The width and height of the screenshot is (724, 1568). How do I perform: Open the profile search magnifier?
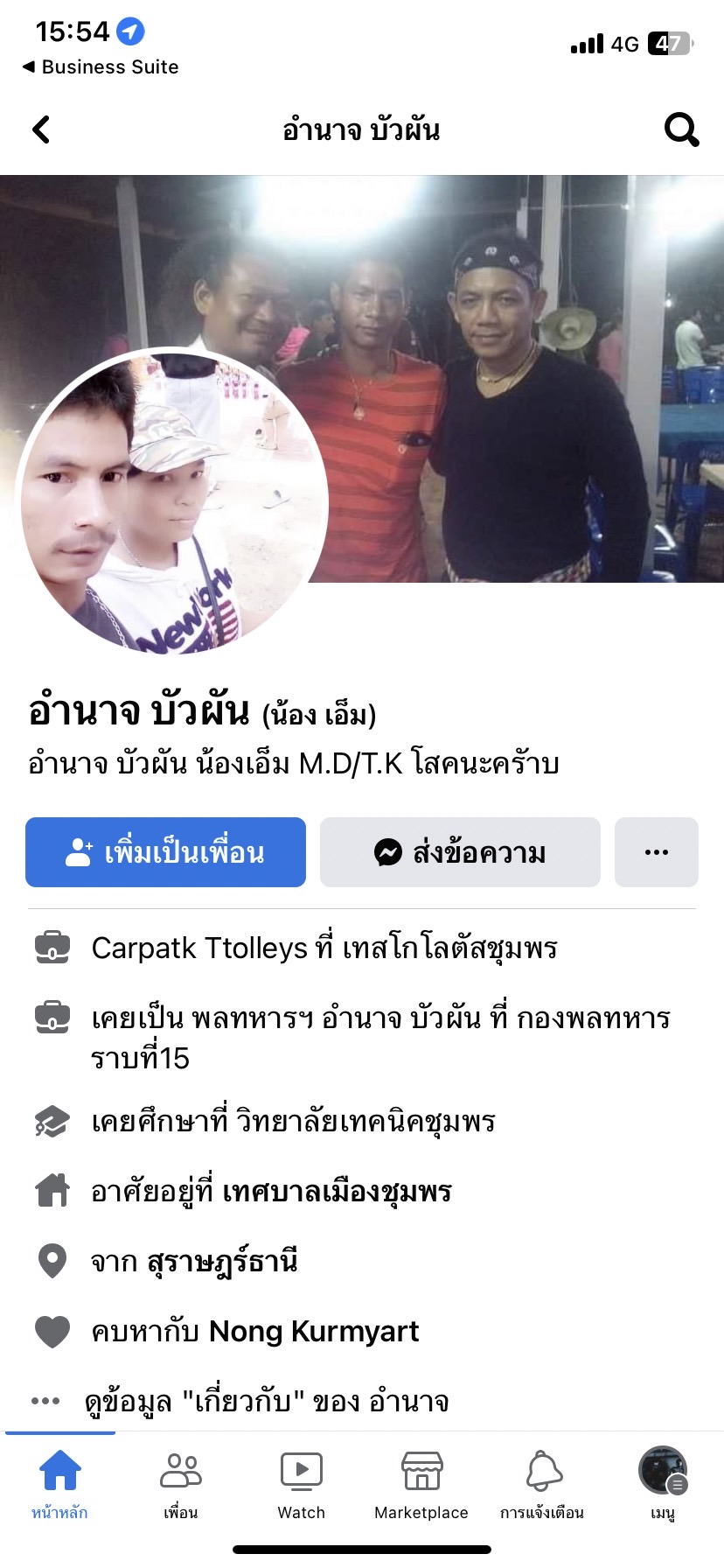point(681,130)
